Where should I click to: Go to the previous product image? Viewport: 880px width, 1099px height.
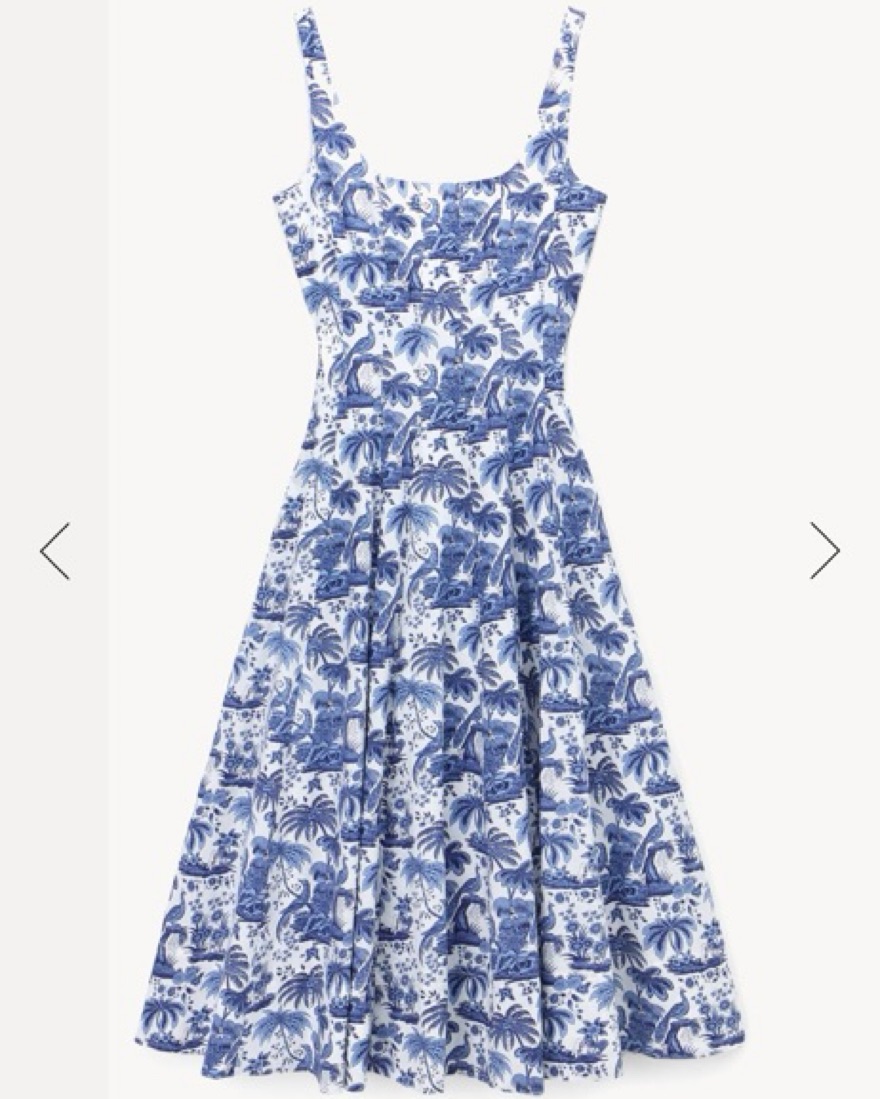point(55,551)
